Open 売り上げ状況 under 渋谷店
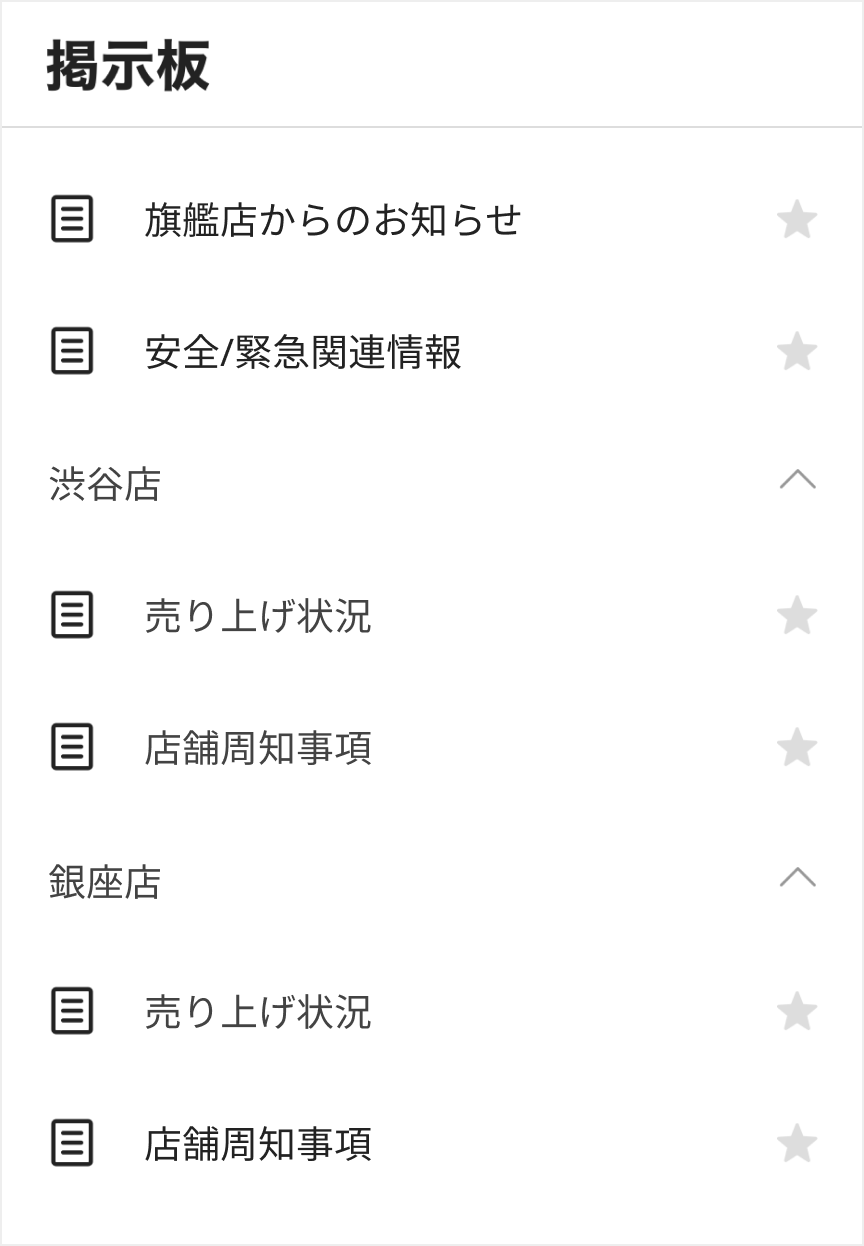864x1246 pixels. [x=258, y=616]
